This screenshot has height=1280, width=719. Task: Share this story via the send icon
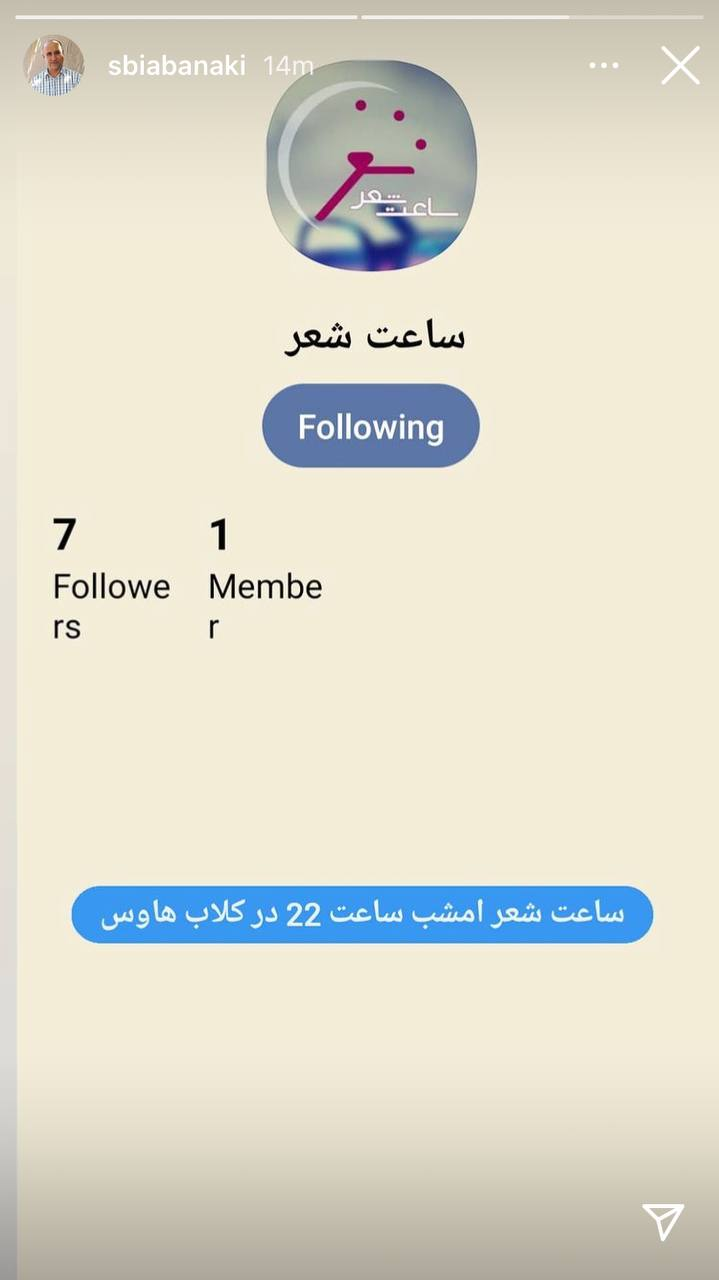663,1222
